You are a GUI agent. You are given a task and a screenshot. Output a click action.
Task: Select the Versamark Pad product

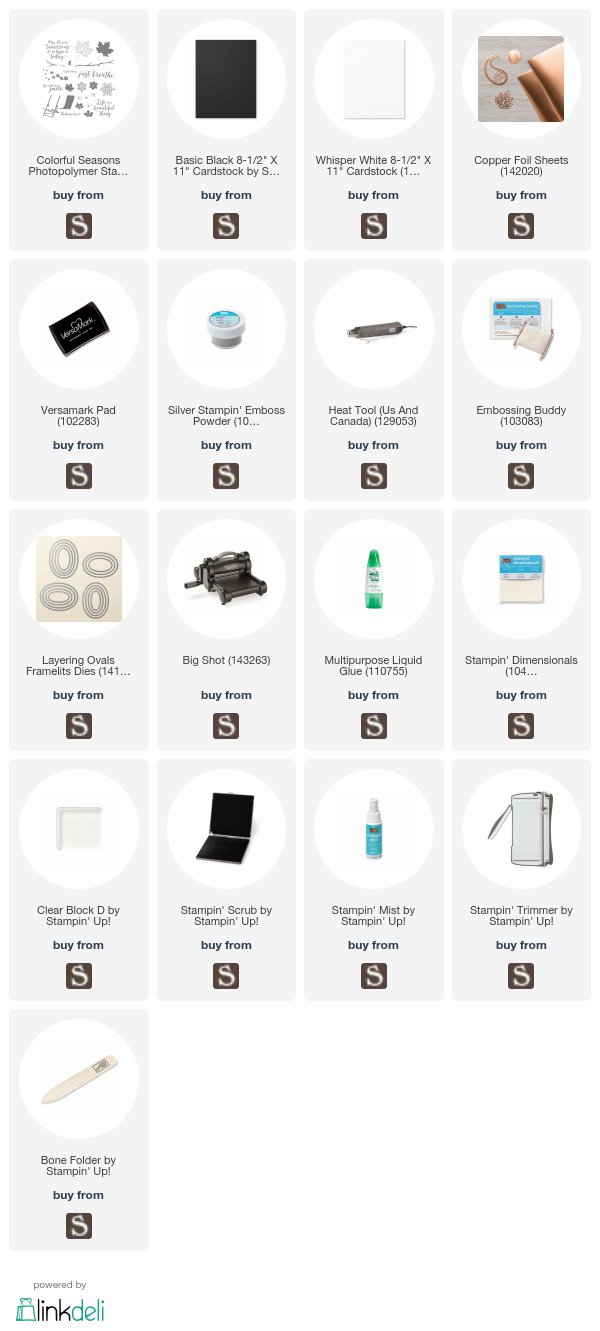[79, 380]
